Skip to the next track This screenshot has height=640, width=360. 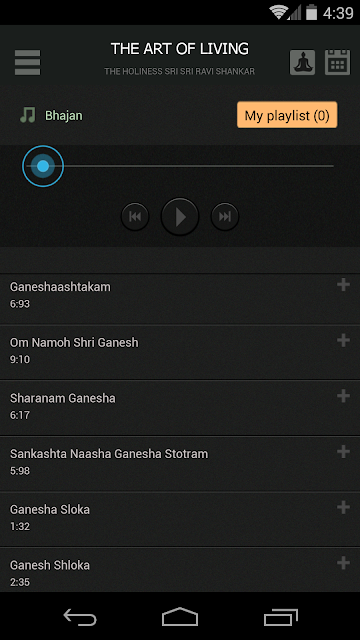[x=225, y=216]
